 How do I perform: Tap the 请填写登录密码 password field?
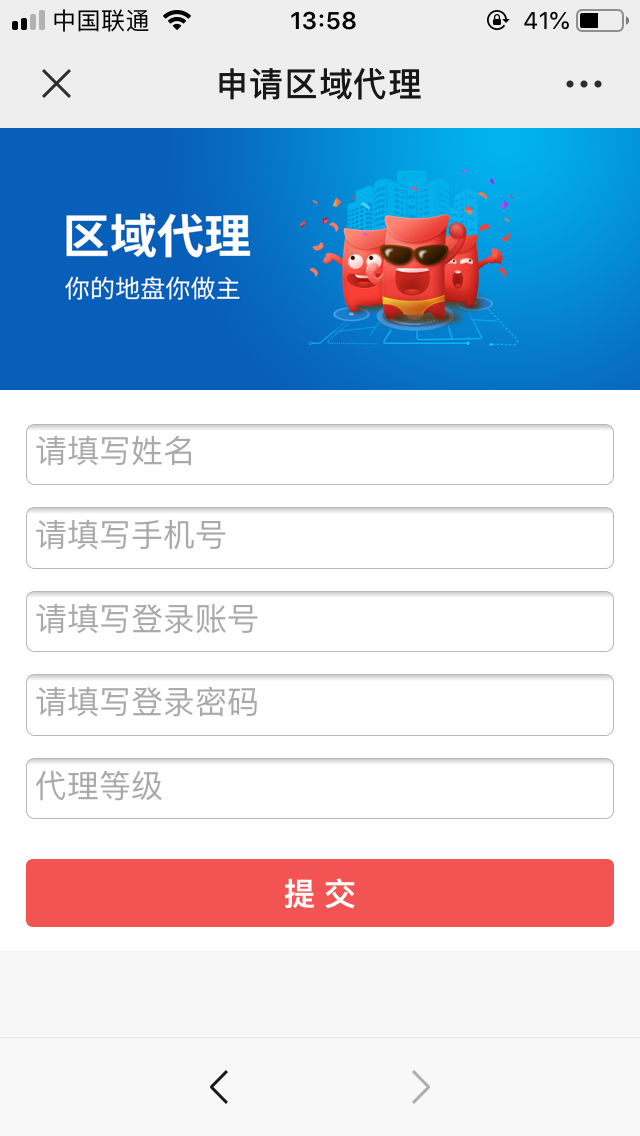point(319,704)
